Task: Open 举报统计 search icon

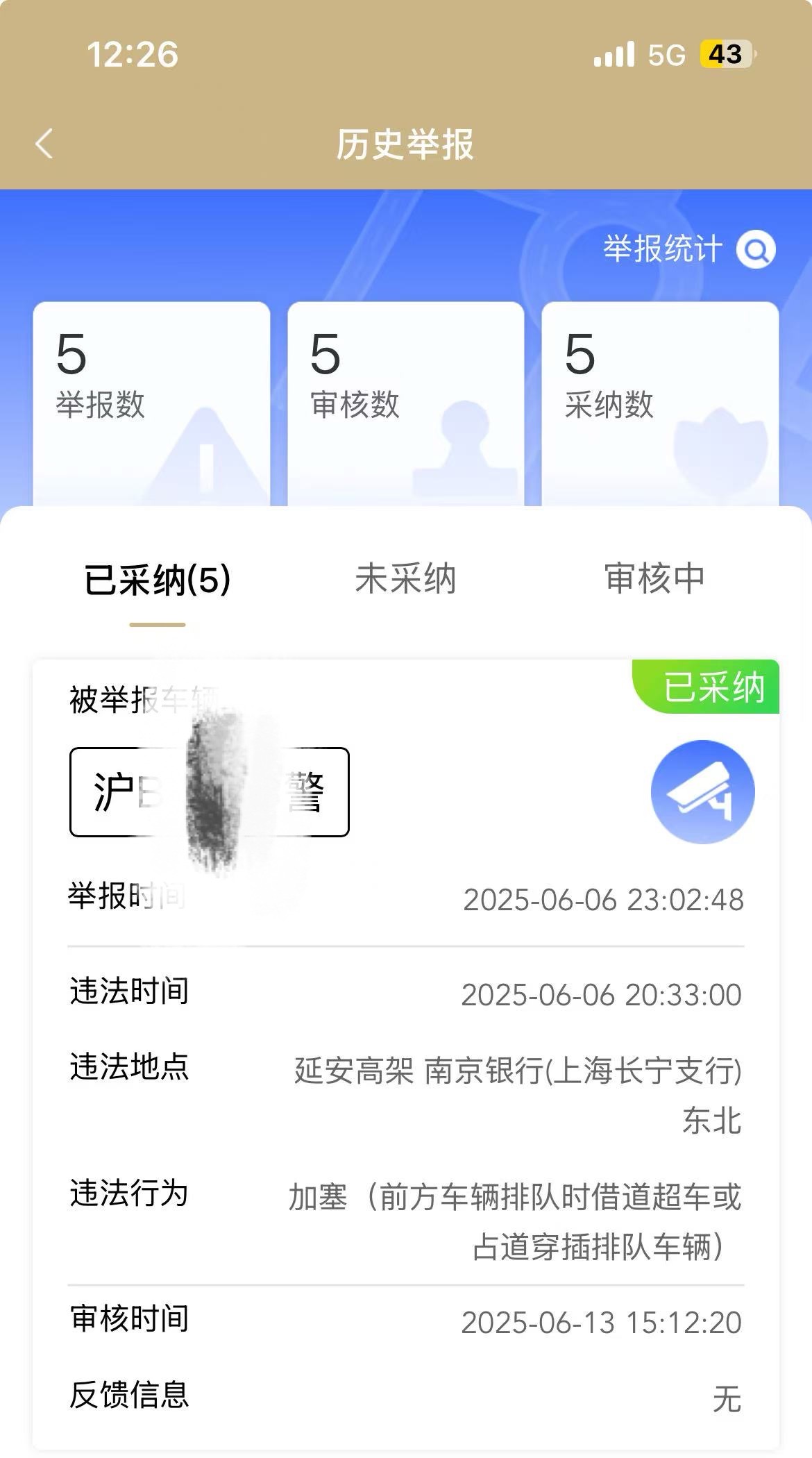Action: click(x=756, y=249)
